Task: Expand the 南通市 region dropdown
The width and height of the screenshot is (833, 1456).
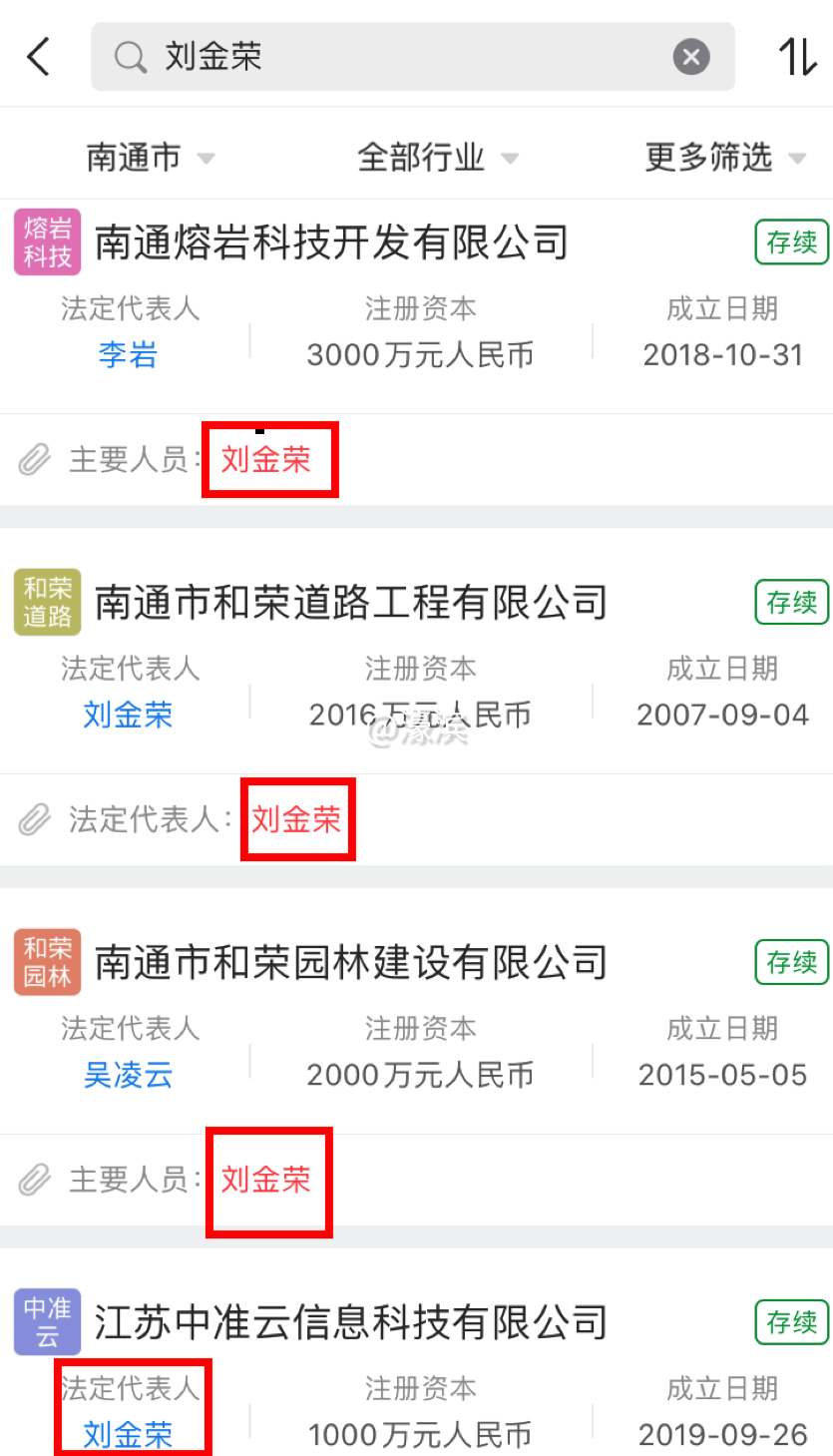Action: pos(150,158)
